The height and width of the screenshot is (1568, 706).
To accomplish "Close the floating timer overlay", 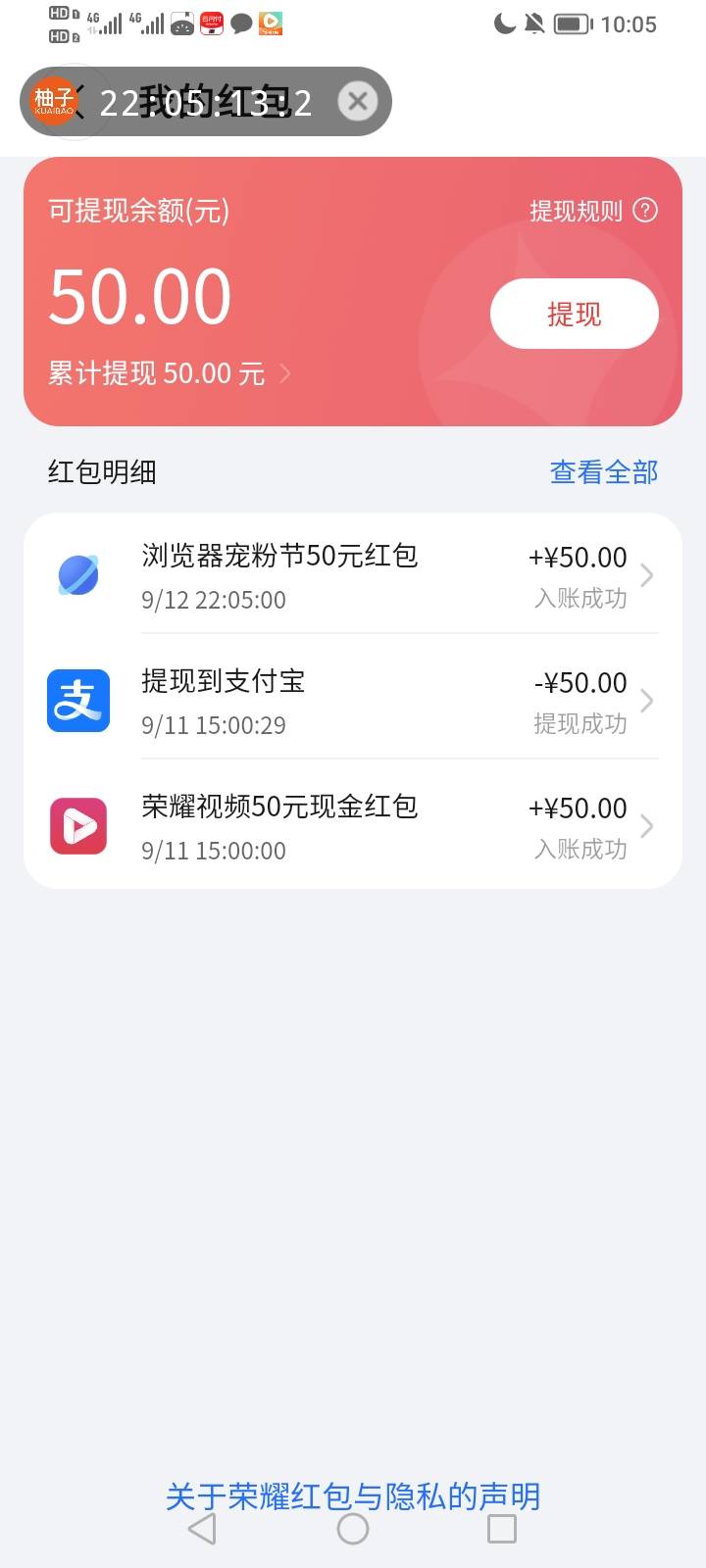I will pos(358,101).
